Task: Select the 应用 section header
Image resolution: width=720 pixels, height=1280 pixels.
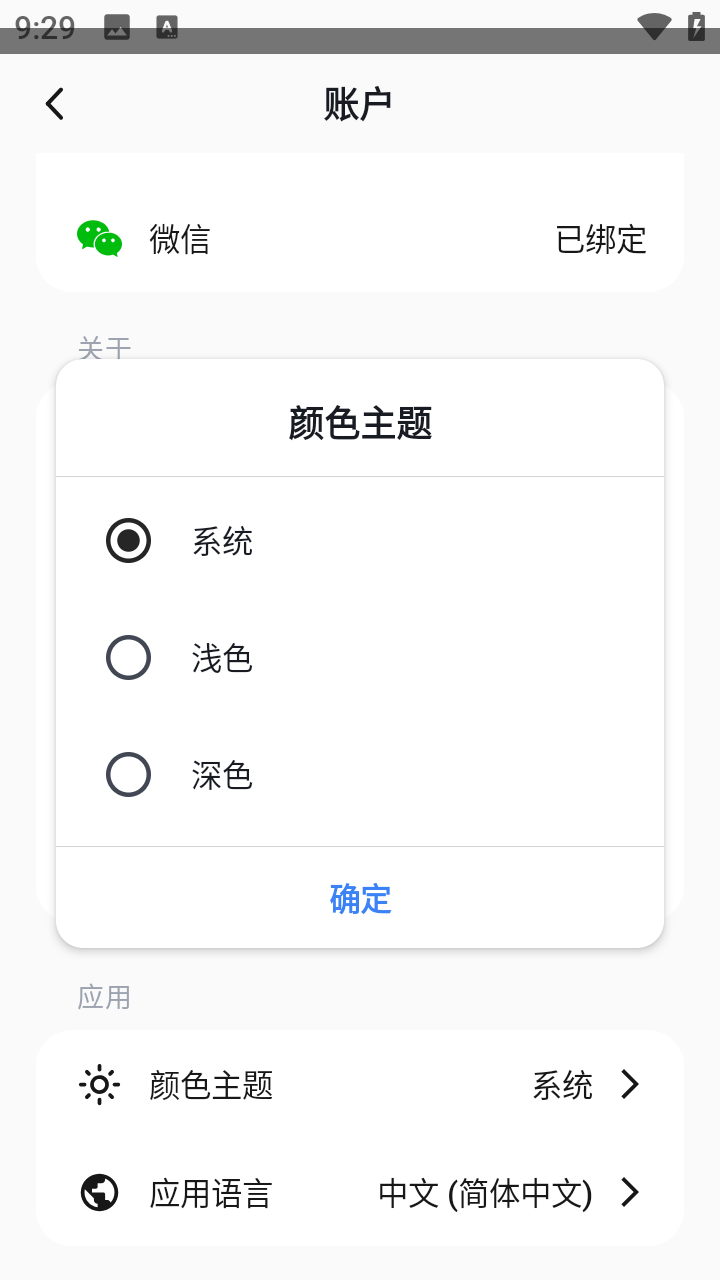Action: [105, 997]
